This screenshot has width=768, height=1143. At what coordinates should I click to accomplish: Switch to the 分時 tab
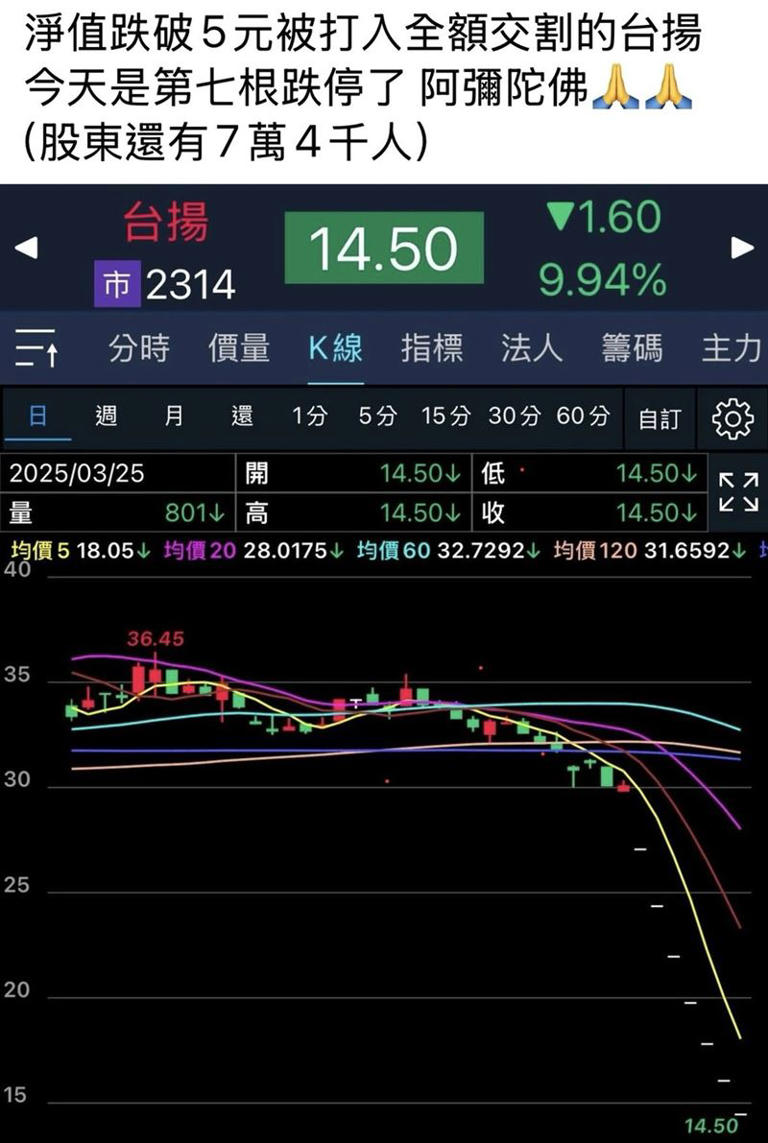[x=139, y=348]
